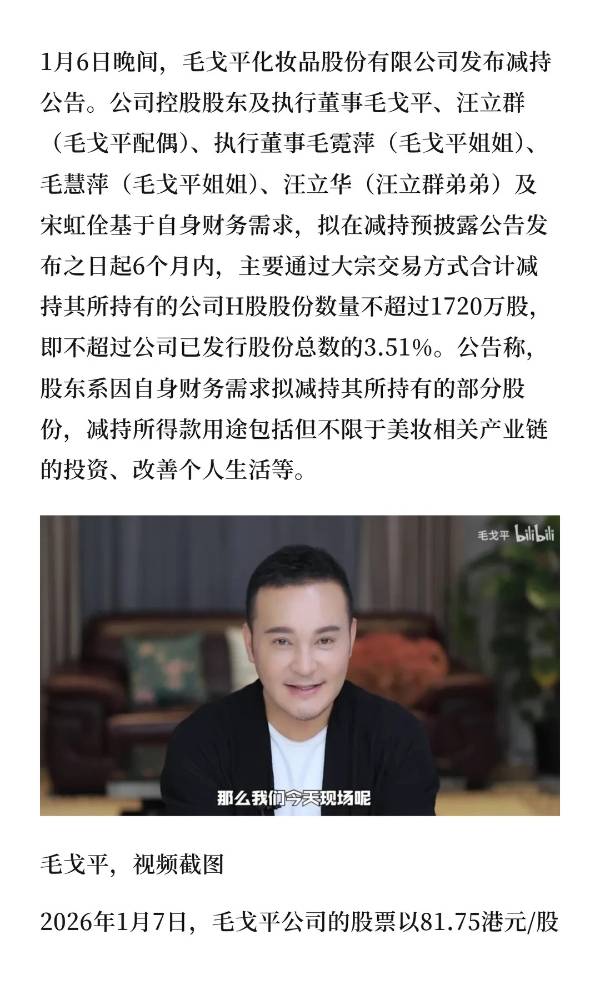The width and height of the screenshot is (600, 1000).
Task: Open the 毛戈平 video screenshot image
Action: click(299, 665)
